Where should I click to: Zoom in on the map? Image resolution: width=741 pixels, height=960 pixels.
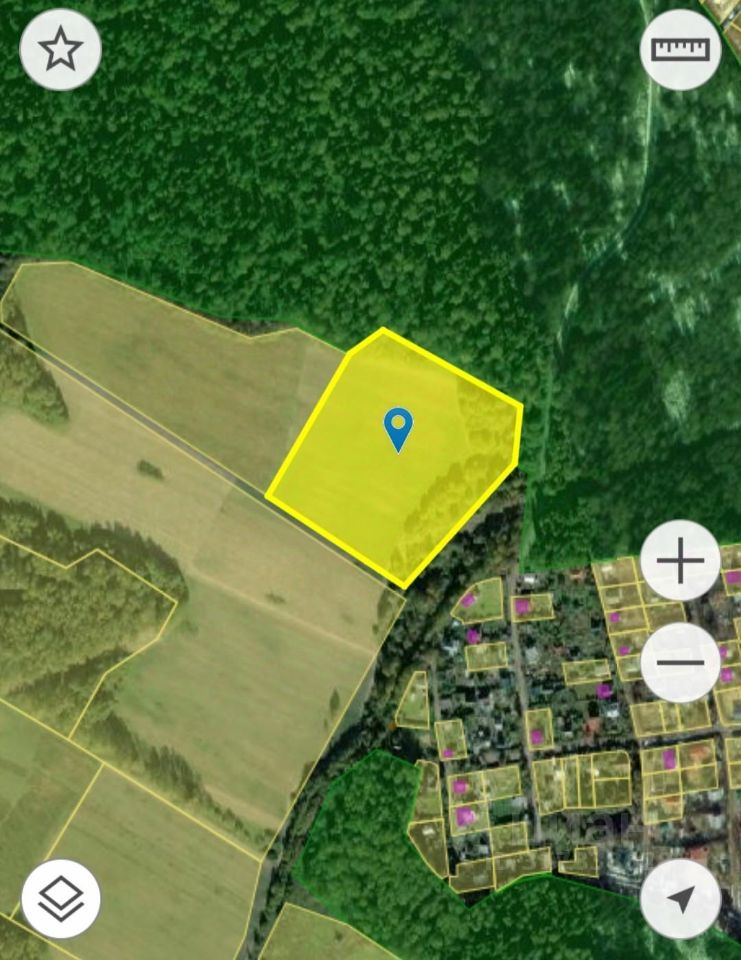(x=680, y=561)
